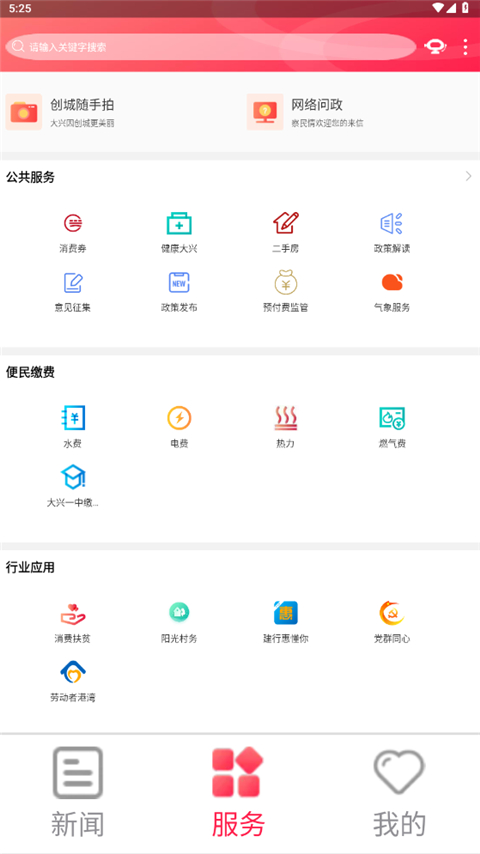The image size is (480, 854).
Task: Open 消费券 service
Action: pyautogui.click(x=72, y=233)
